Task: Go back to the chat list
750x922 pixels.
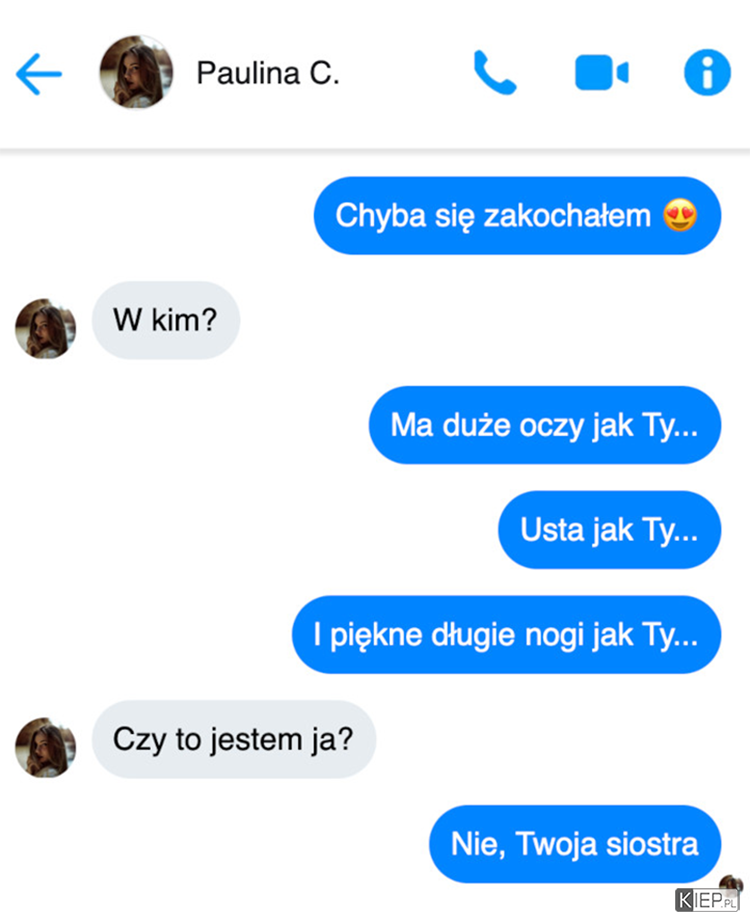Action: [x=39, y=74]
